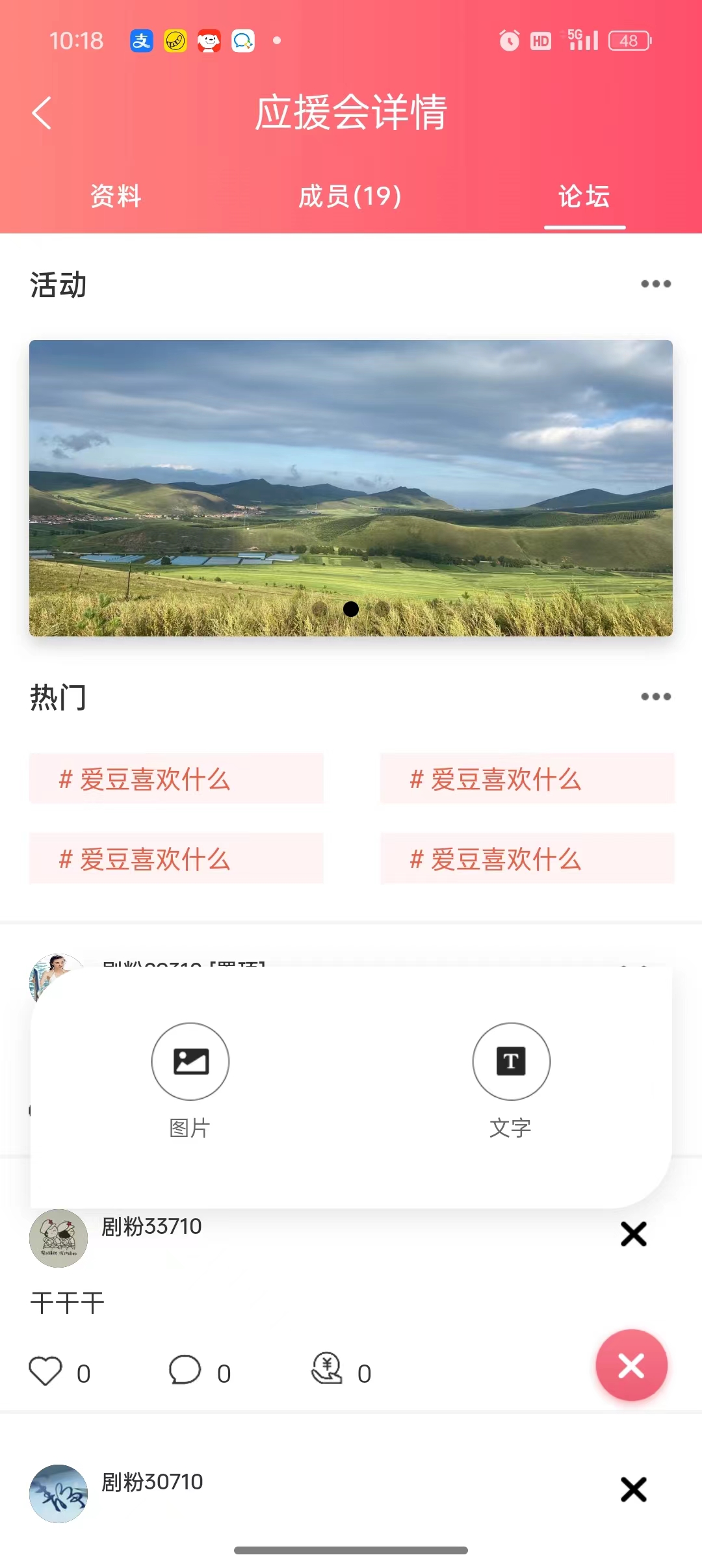Like the post saying 干干干
Image resolution: width=702 pixels, height=1568 pixels.
coord(45,1371)
